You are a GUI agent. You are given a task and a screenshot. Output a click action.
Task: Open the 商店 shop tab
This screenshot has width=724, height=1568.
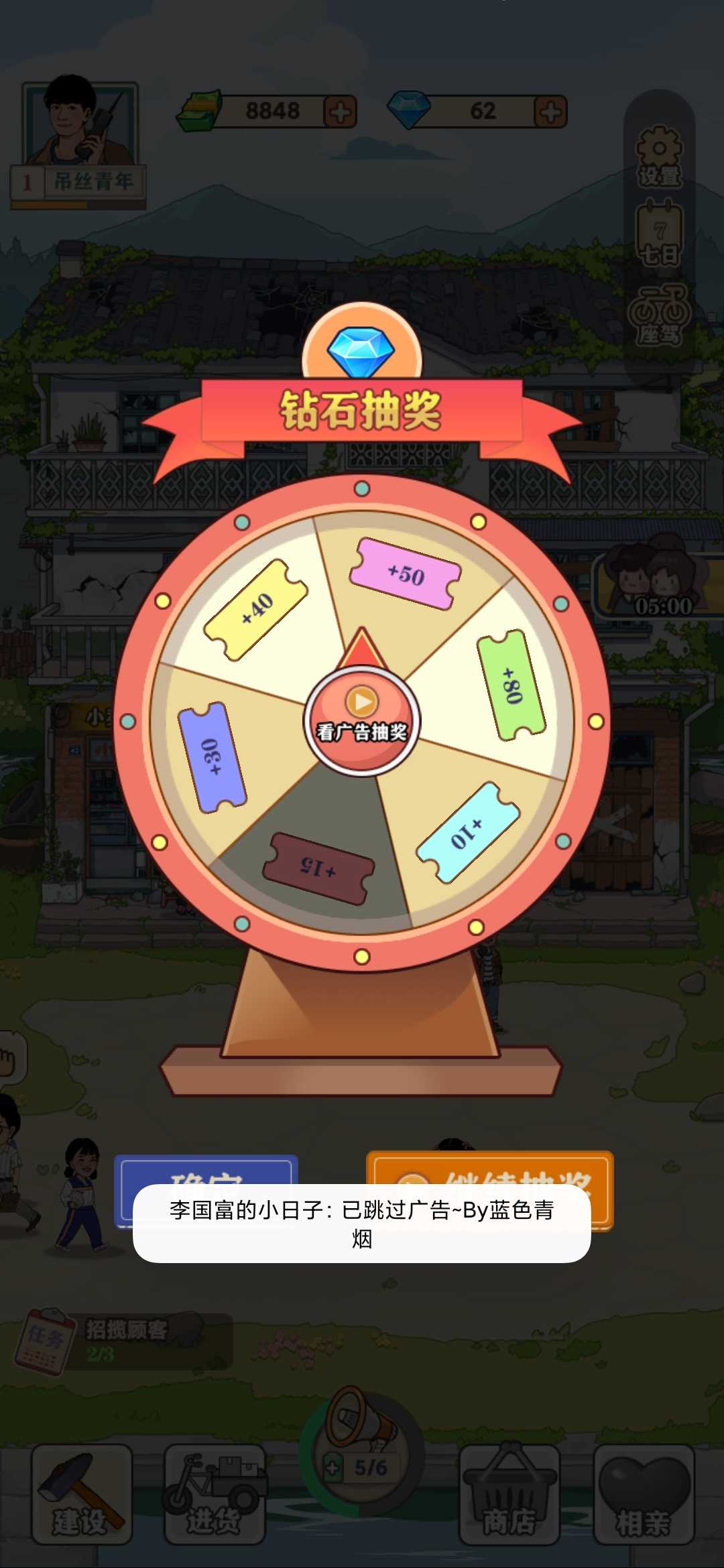pyautogui.click(x=509, y=1494)
